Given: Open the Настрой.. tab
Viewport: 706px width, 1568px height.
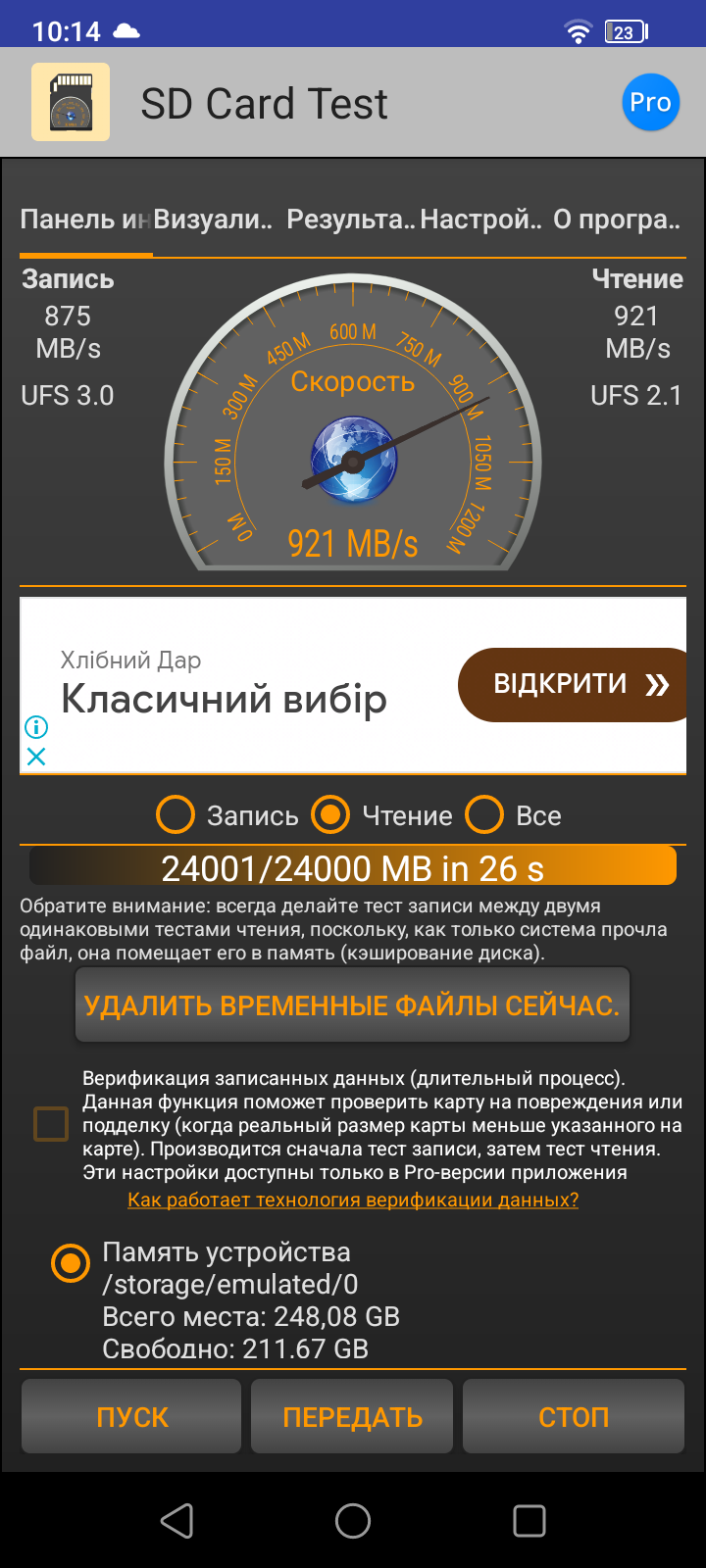Looking at the screenshot, I should [x=480, y=220].
